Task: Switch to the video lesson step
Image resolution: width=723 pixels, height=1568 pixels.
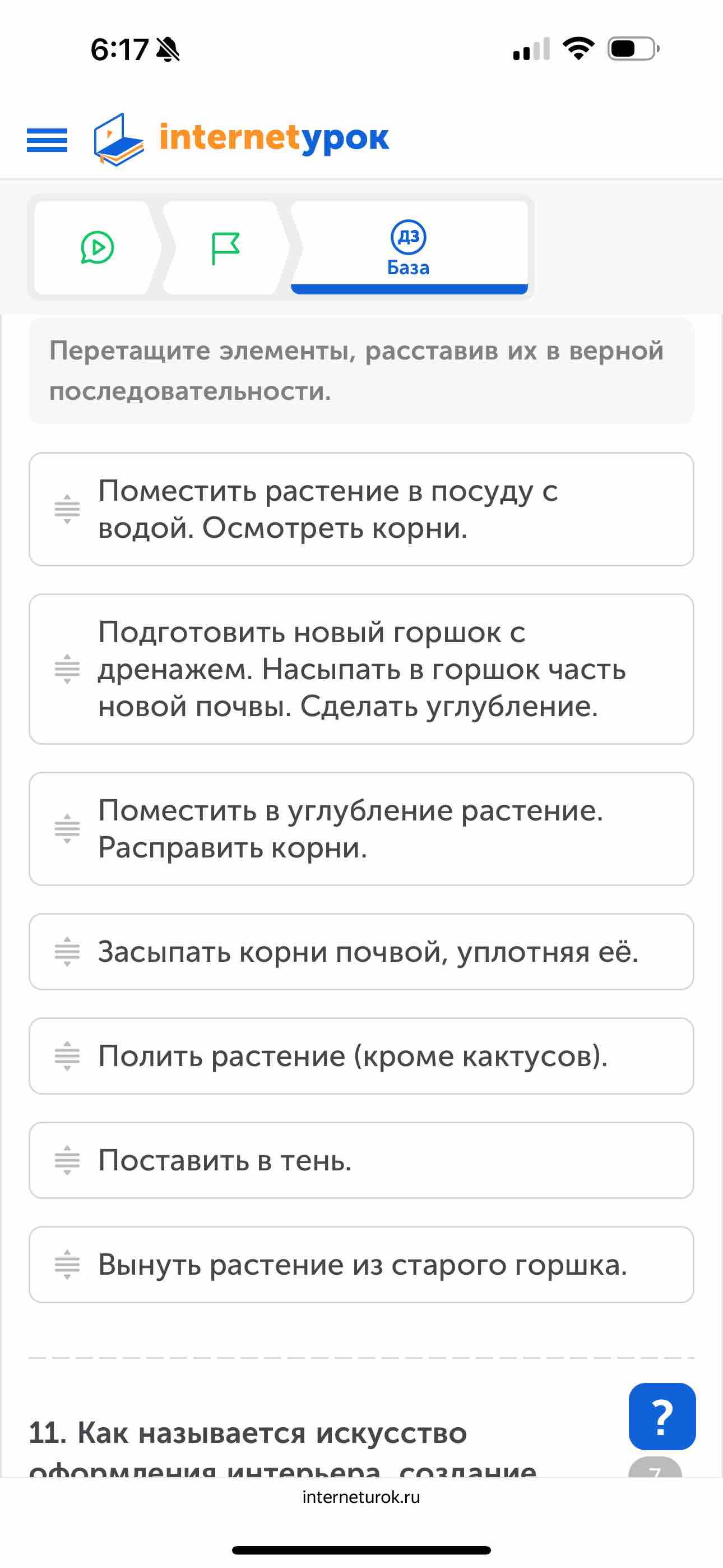Action: pyautogui.click(x=98, y=248)
